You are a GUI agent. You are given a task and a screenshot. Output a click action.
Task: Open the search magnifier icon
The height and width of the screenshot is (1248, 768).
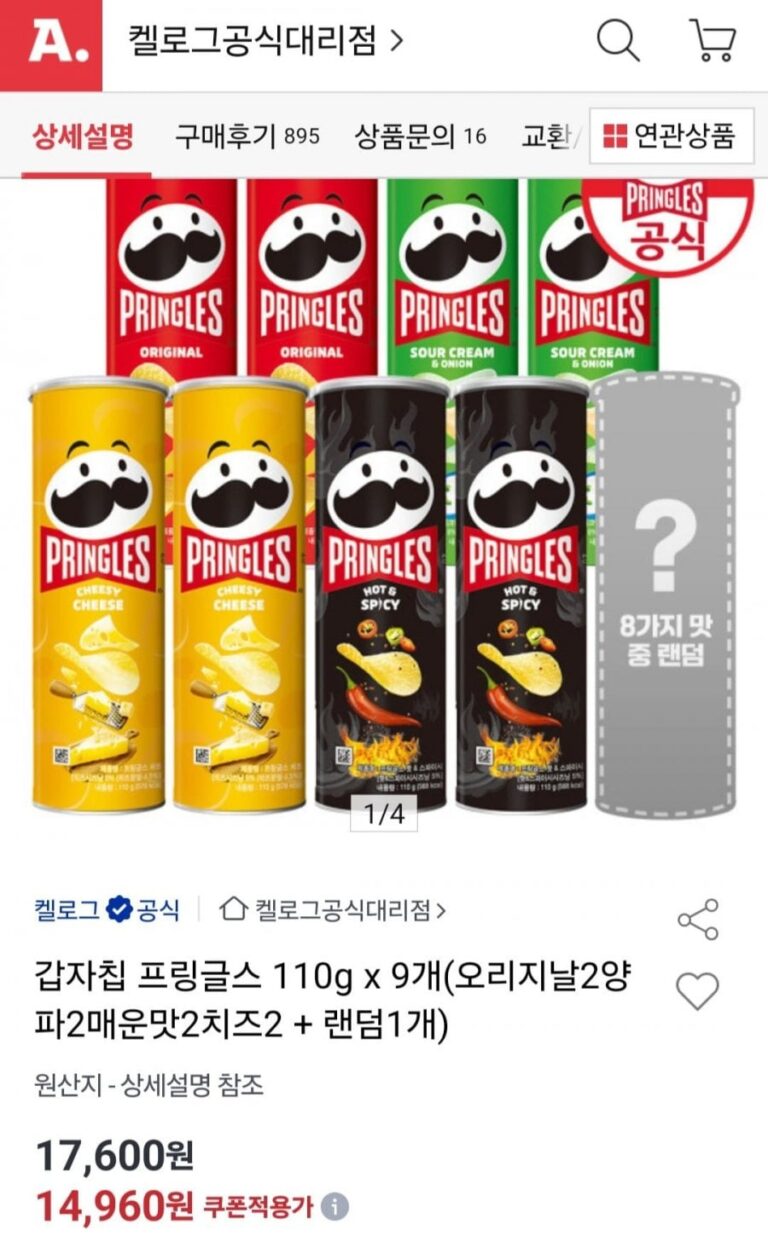click(x=618, y=41)
